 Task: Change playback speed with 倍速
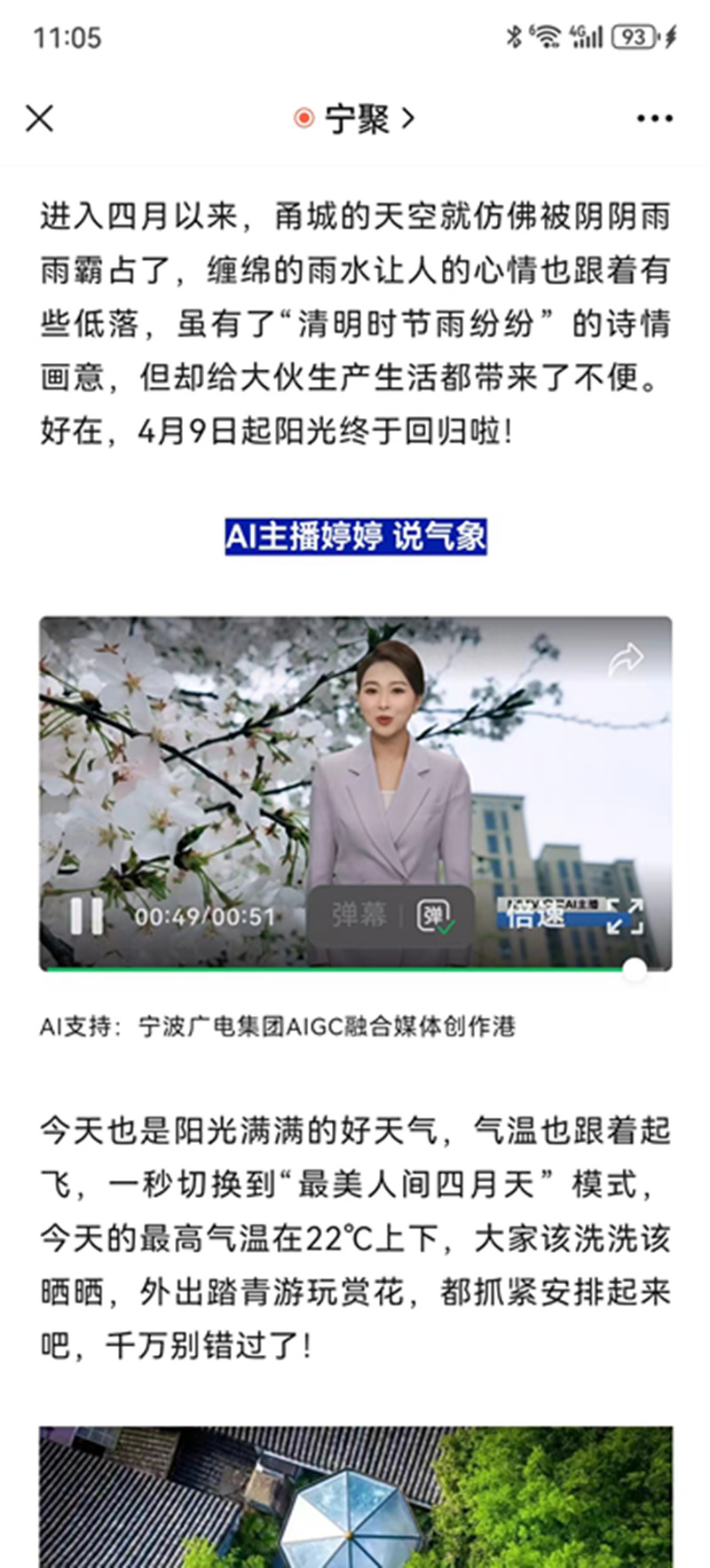tap(535, 916)
